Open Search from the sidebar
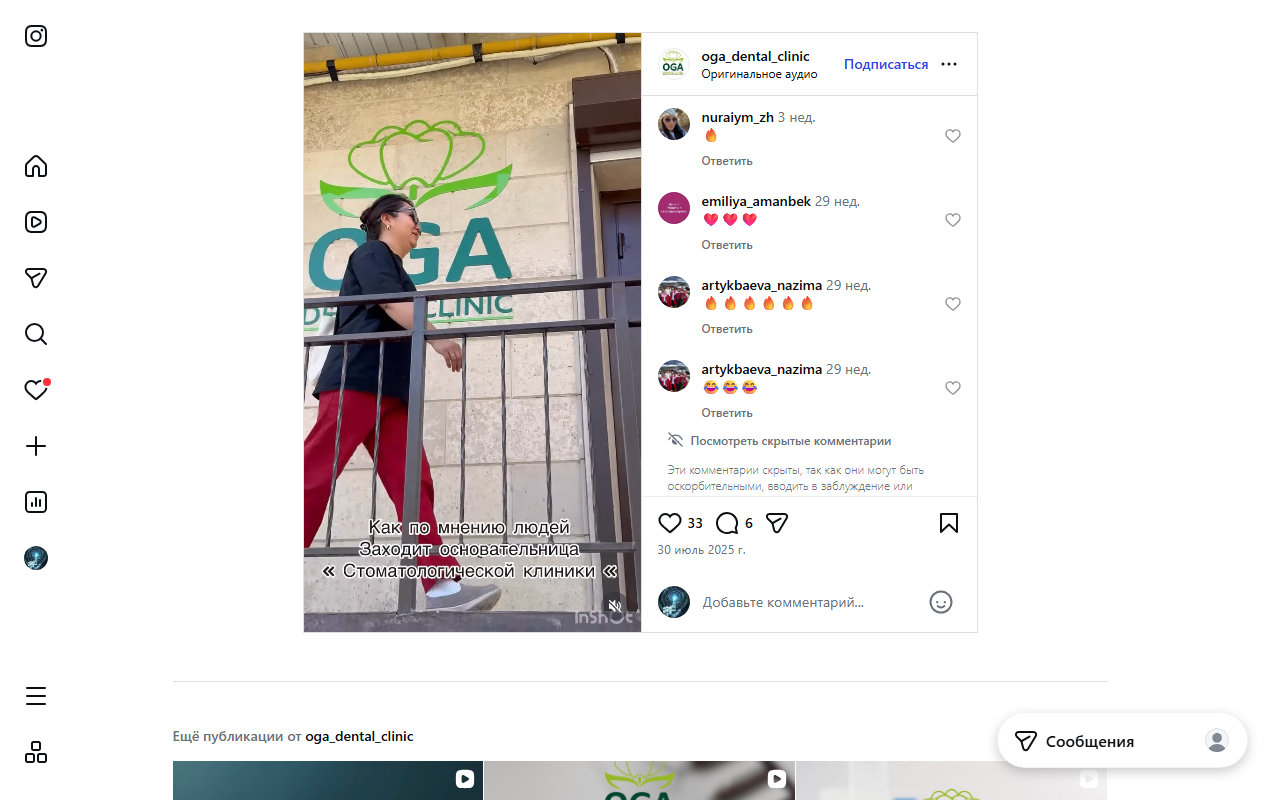This screenshot has width=1280, height=800. [36, 334]
